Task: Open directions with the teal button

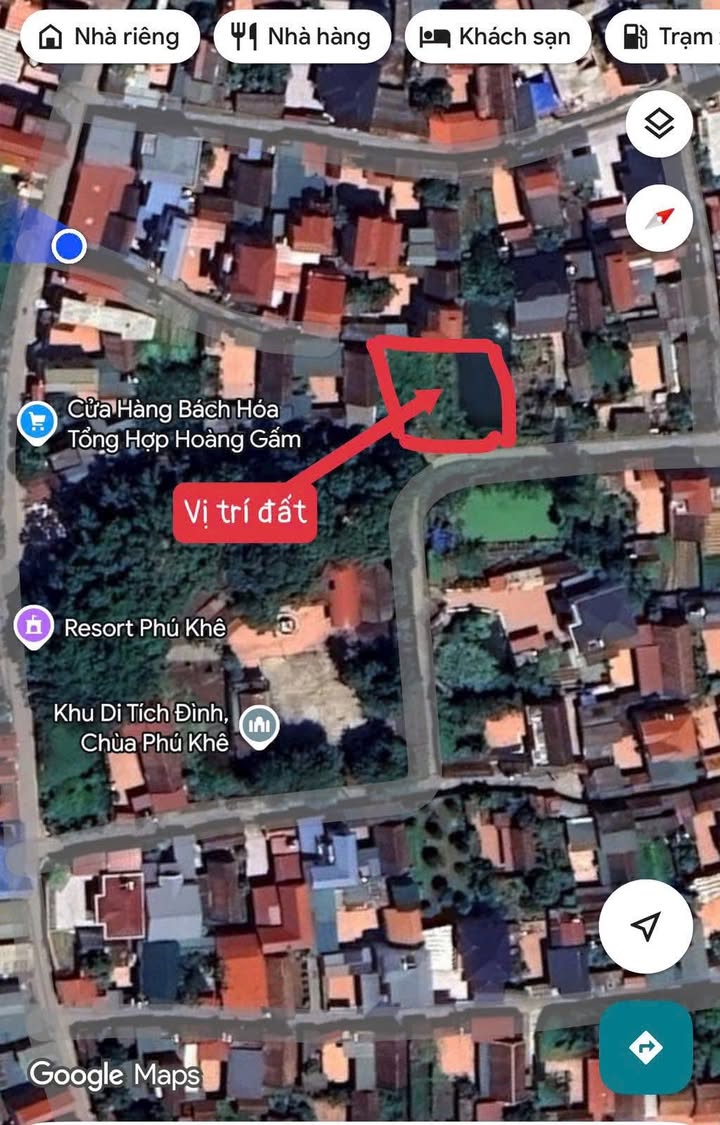Action: tap(646, 1048)
